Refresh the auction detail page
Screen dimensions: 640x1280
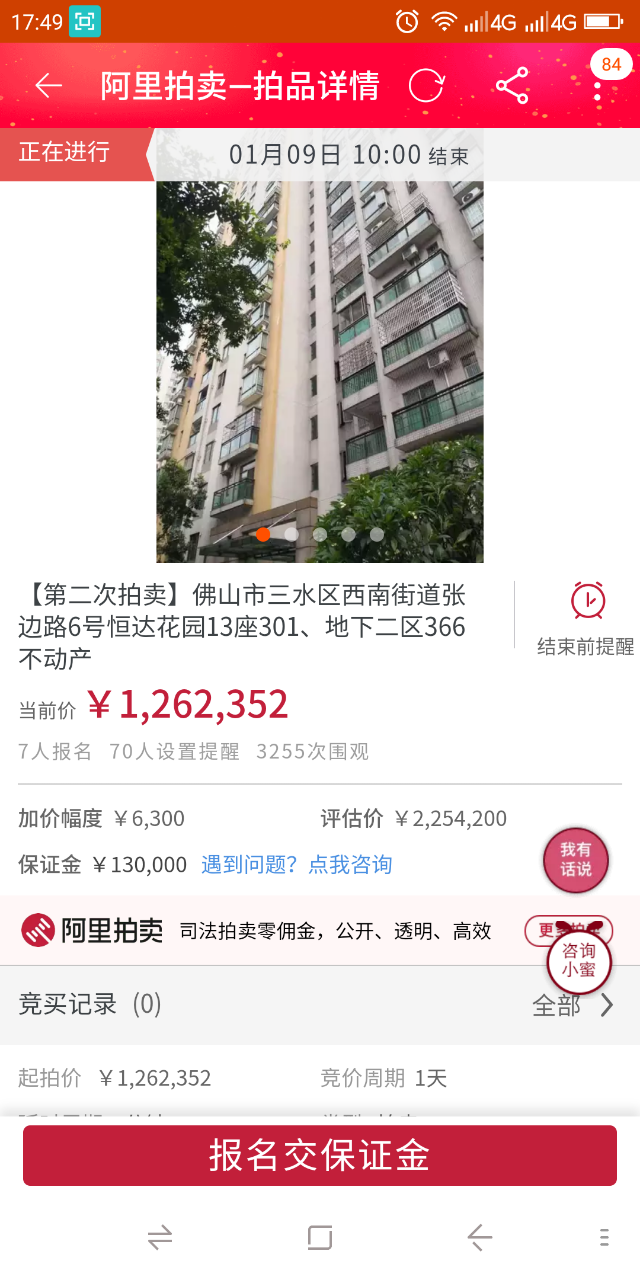coord(426,86)
